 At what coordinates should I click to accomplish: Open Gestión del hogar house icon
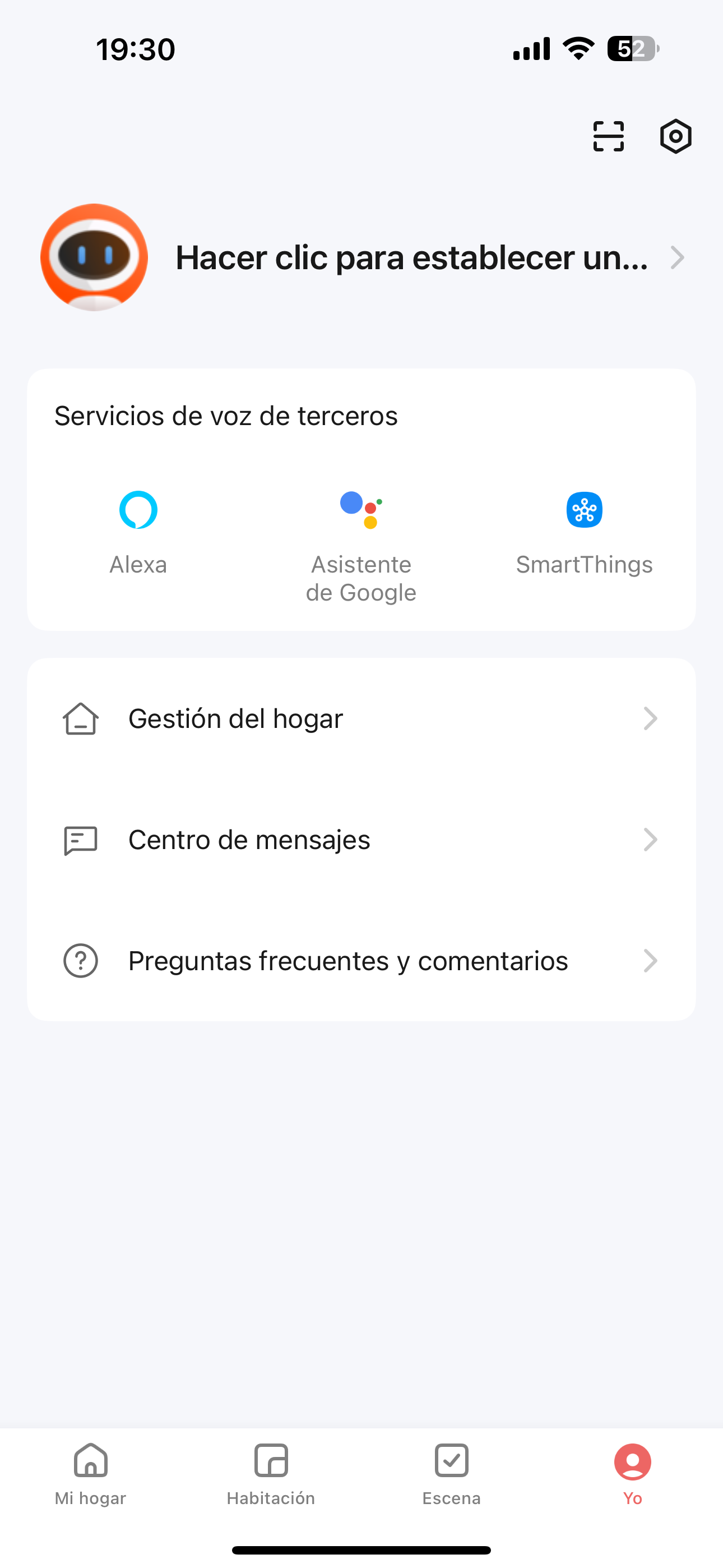click(81, 718)
